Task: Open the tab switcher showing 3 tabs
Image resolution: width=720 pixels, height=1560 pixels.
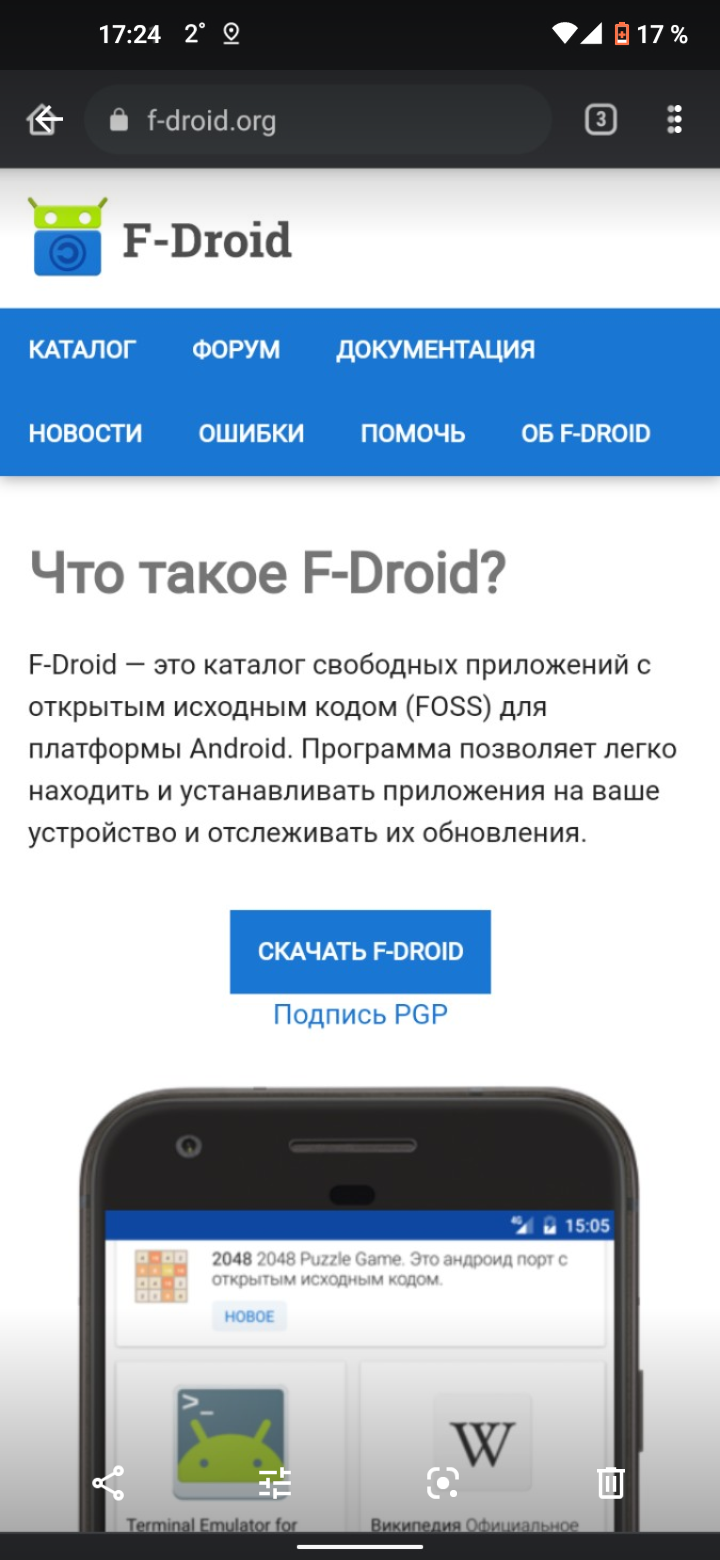Action: (600, 120)
